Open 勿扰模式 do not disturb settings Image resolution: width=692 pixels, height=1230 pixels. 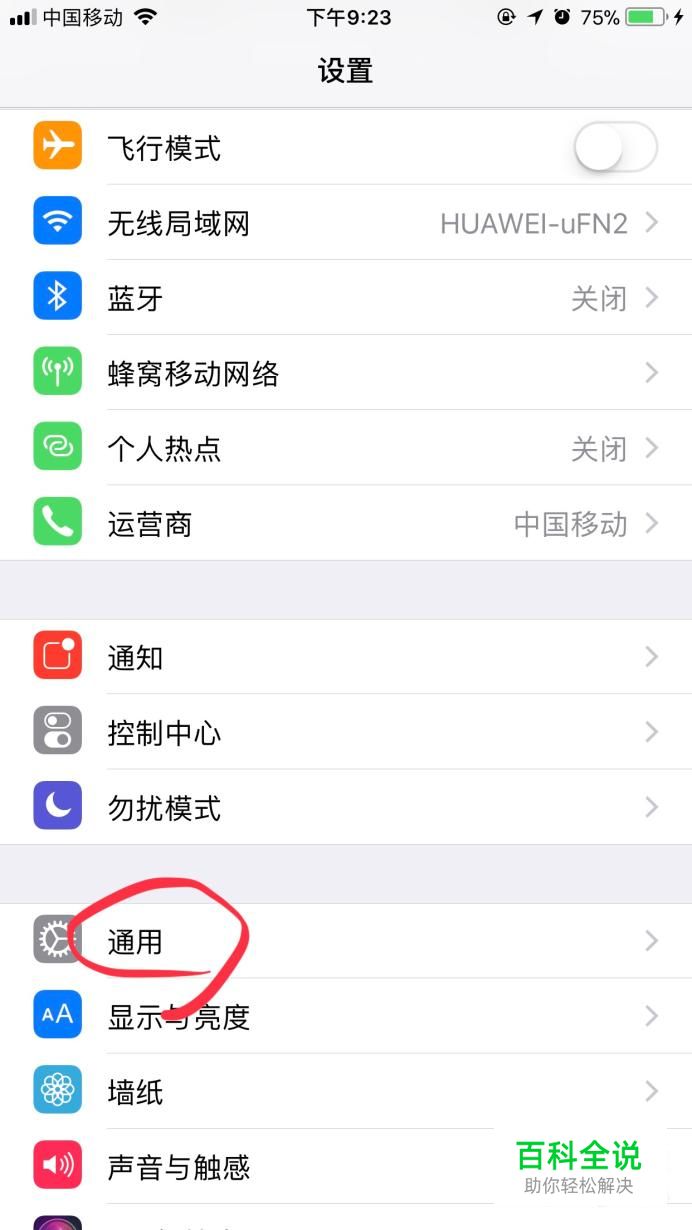click(x=345, y=807)
